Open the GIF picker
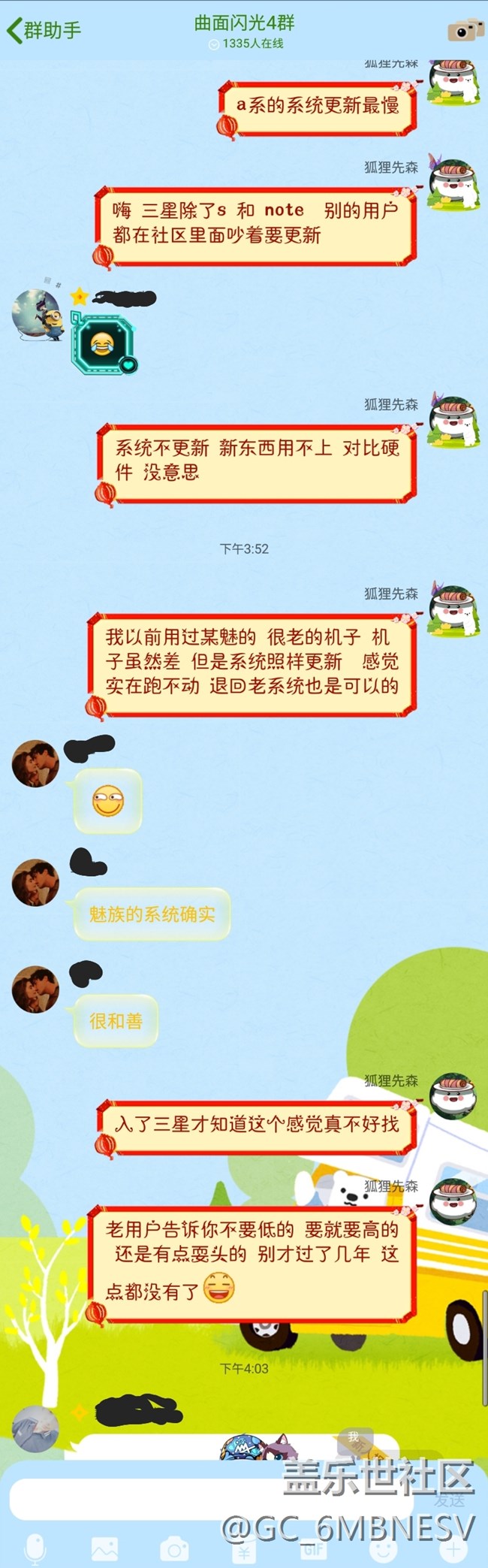The image size is (488, 1568). click(x=313, y=1548)
